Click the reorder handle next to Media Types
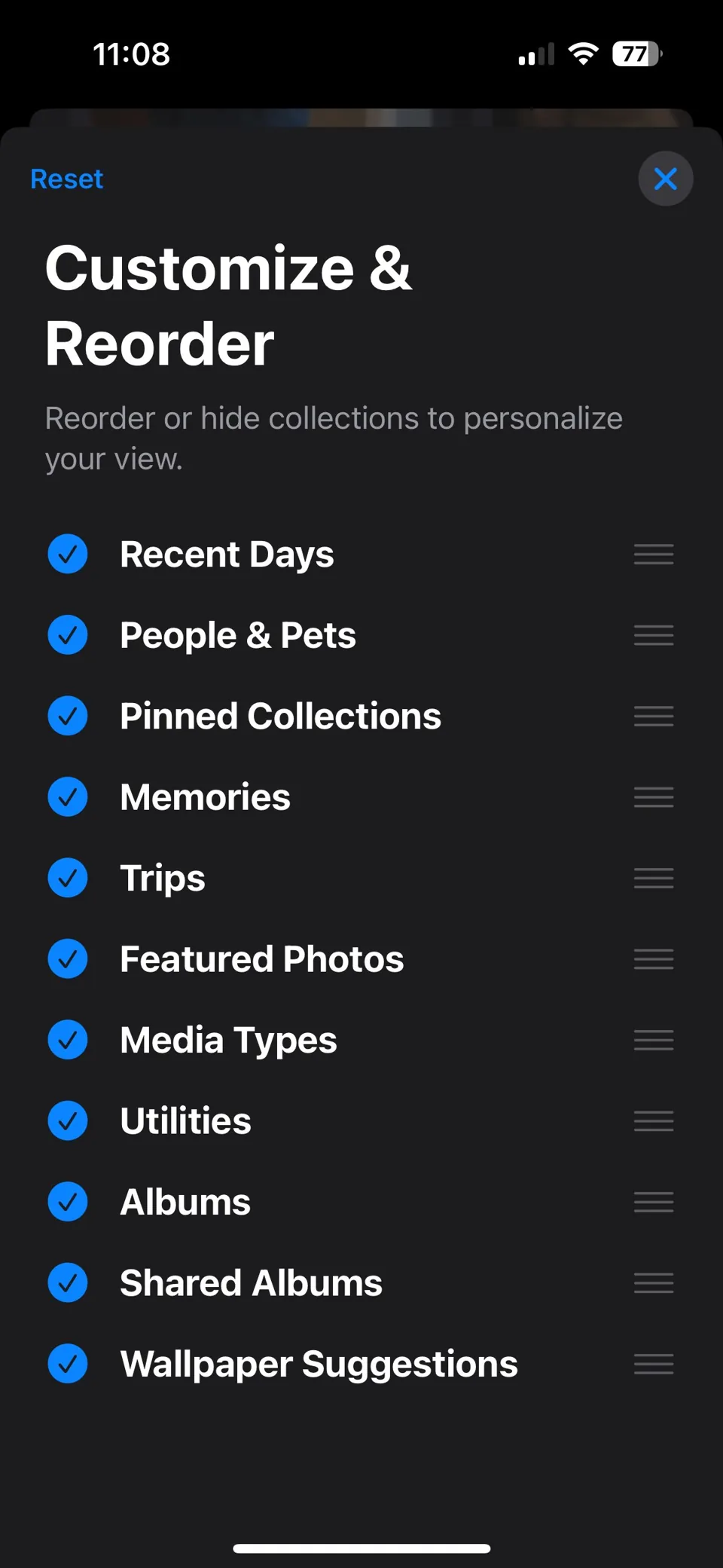The height and width of the screenshot is (1568, 723). [654, 1041]
